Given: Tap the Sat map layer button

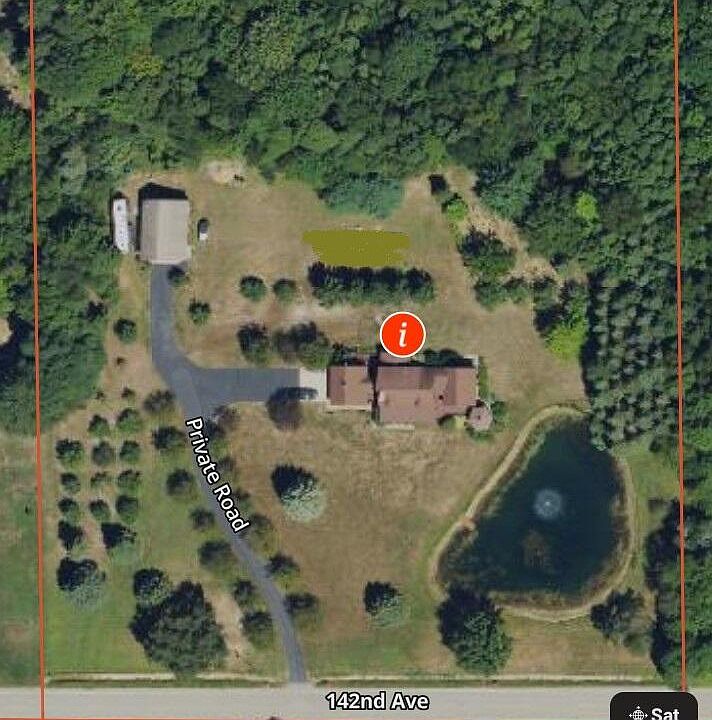Looking at the screenshot, I should click(655, 708).
